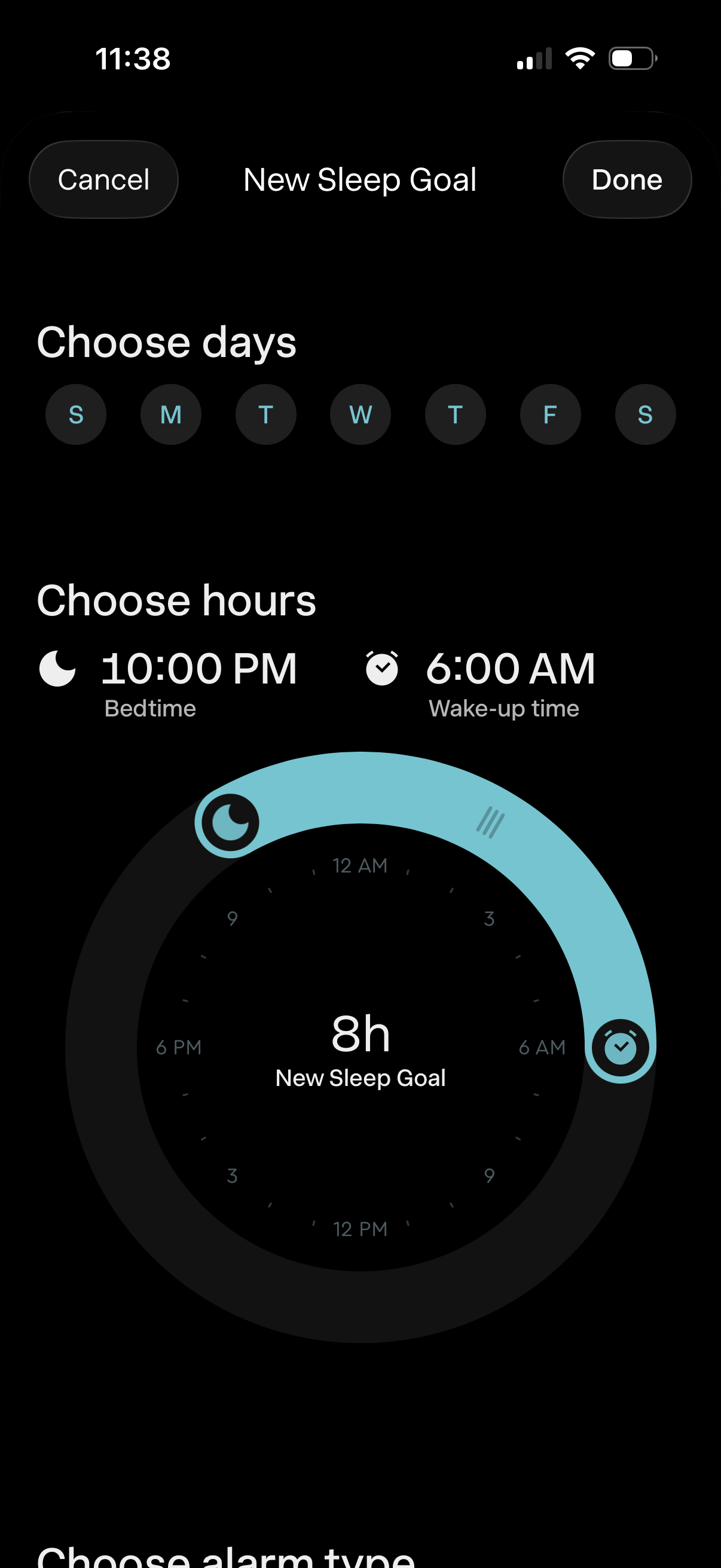Enable Wednesday for the sleep schedule
This screenshot has width=721, height=1568.
point(361,414)
